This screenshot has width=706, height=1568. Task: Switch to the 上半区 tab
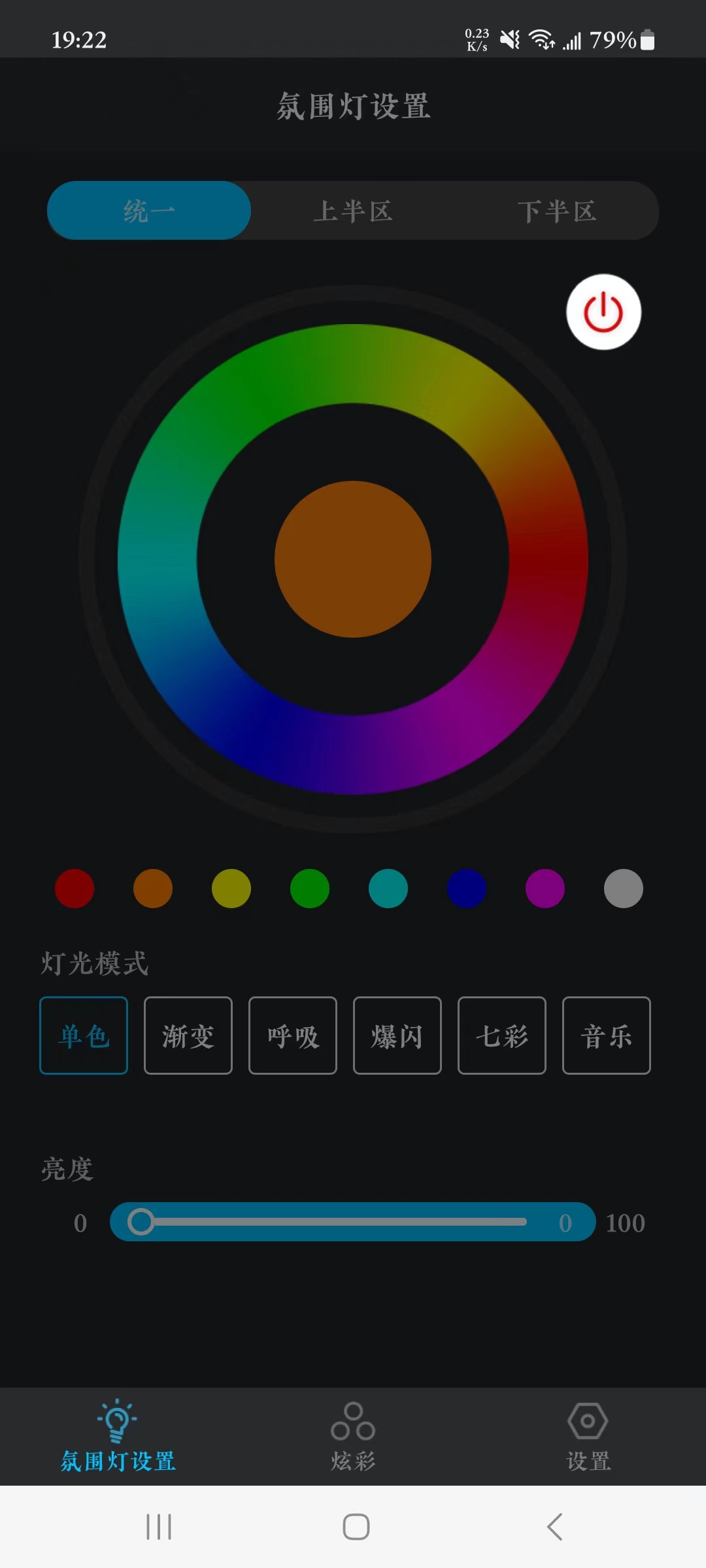pos(353,210)
